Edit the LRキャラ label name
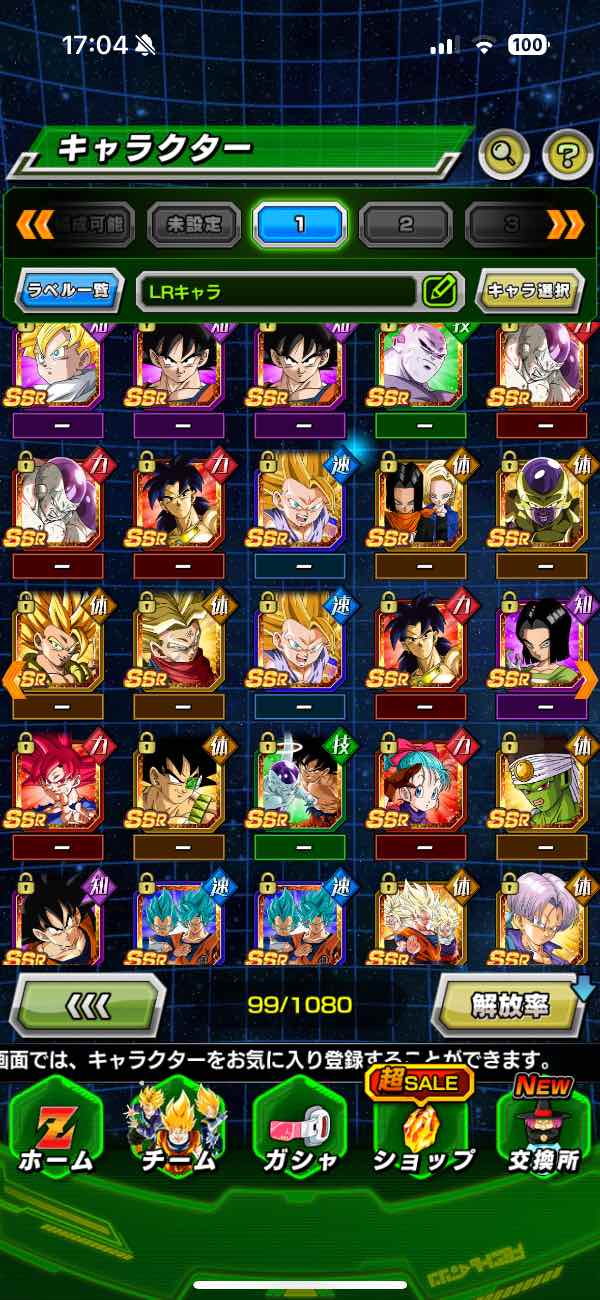 [x=439, y=292]
